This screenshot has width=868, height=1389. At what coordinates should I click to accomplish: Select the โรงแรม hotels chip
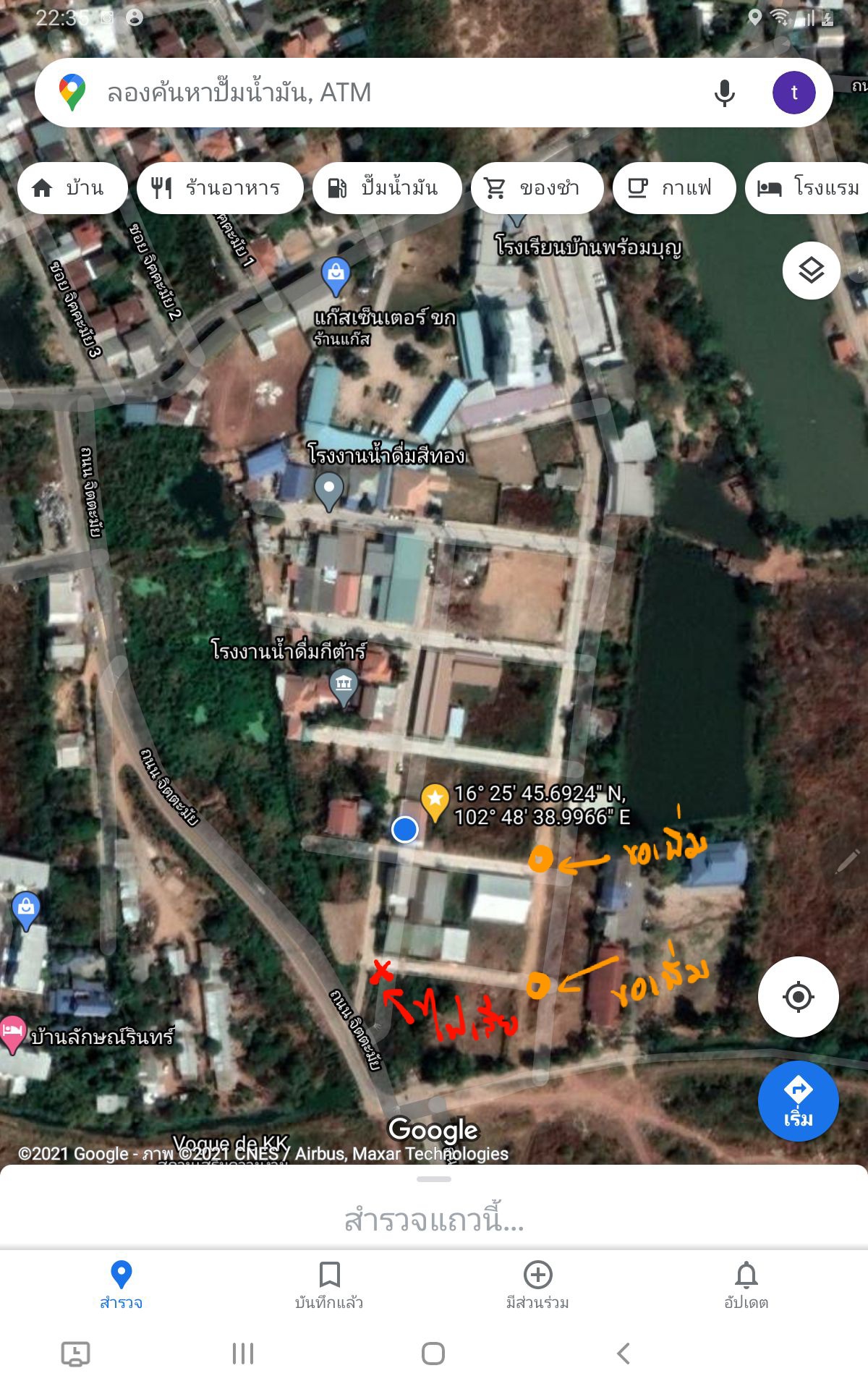[x=807, y=188]
